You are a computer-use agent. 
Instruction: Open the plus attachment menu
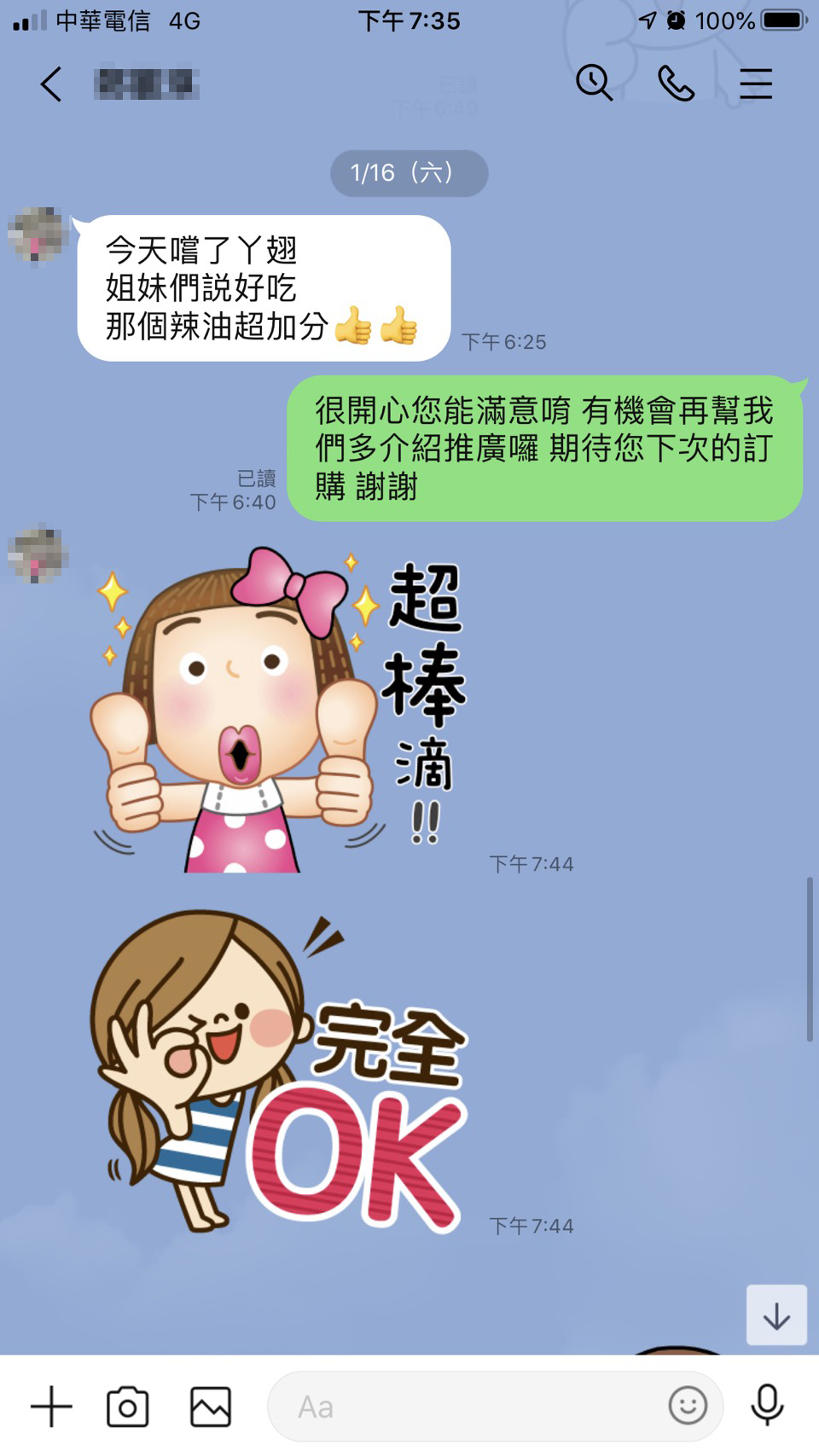[51, 1407]
